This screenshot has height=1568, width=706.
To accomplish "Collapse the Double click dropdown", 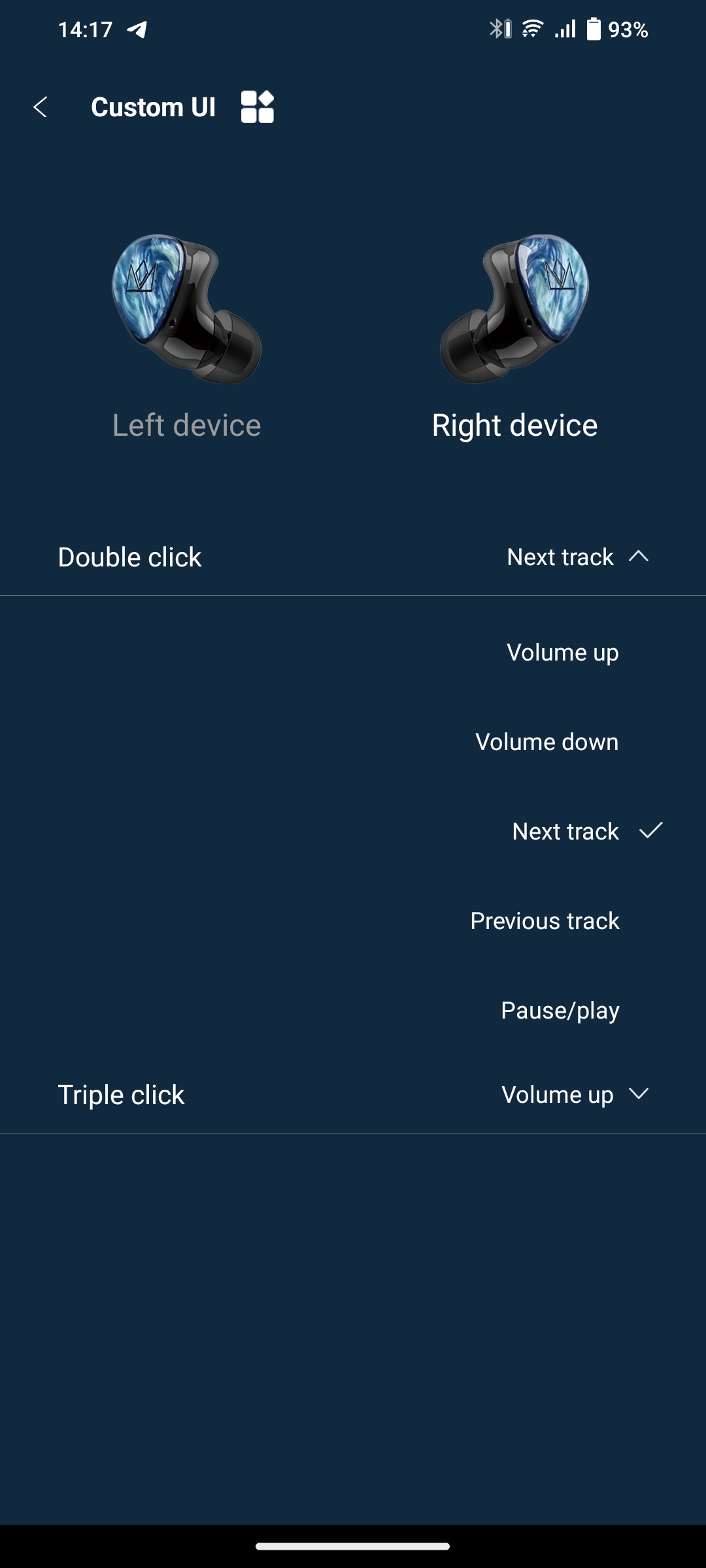I will pyautogui.click(x=638, y=557).
